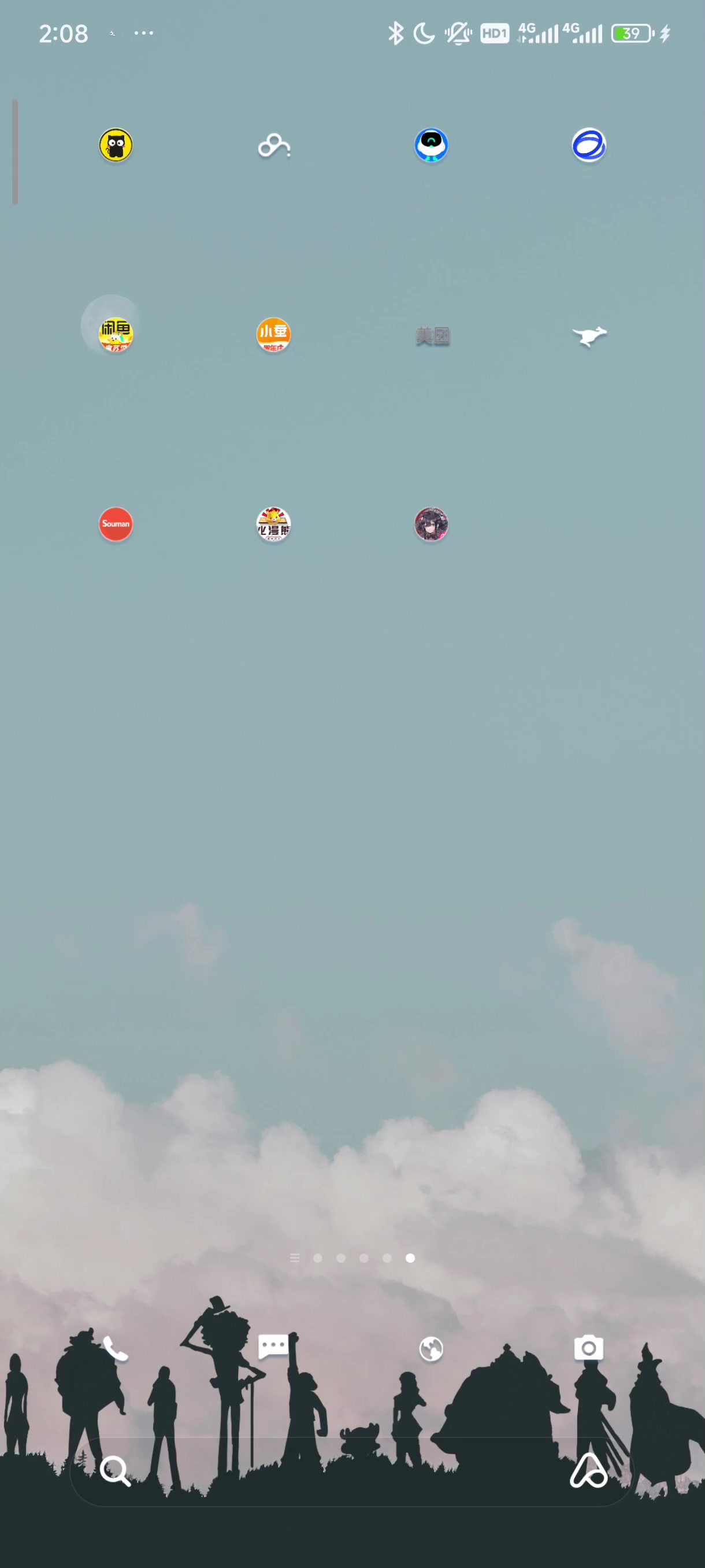The width and height of the screenshot is (705, 1568).
Task: Open the phone dialer in the dock
Action: pyautogui.click(x=116, y=1349)
